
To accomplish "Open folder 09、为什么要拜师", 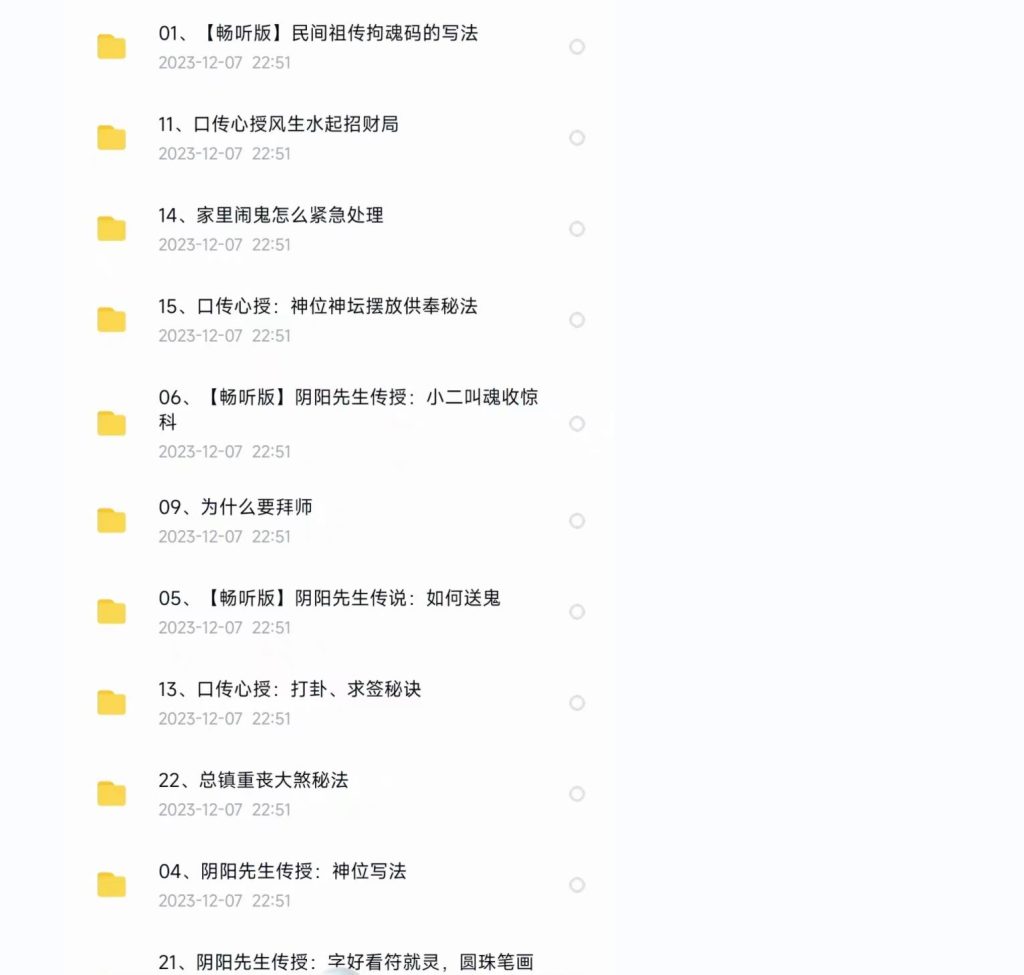I will (x=235, y=508).
